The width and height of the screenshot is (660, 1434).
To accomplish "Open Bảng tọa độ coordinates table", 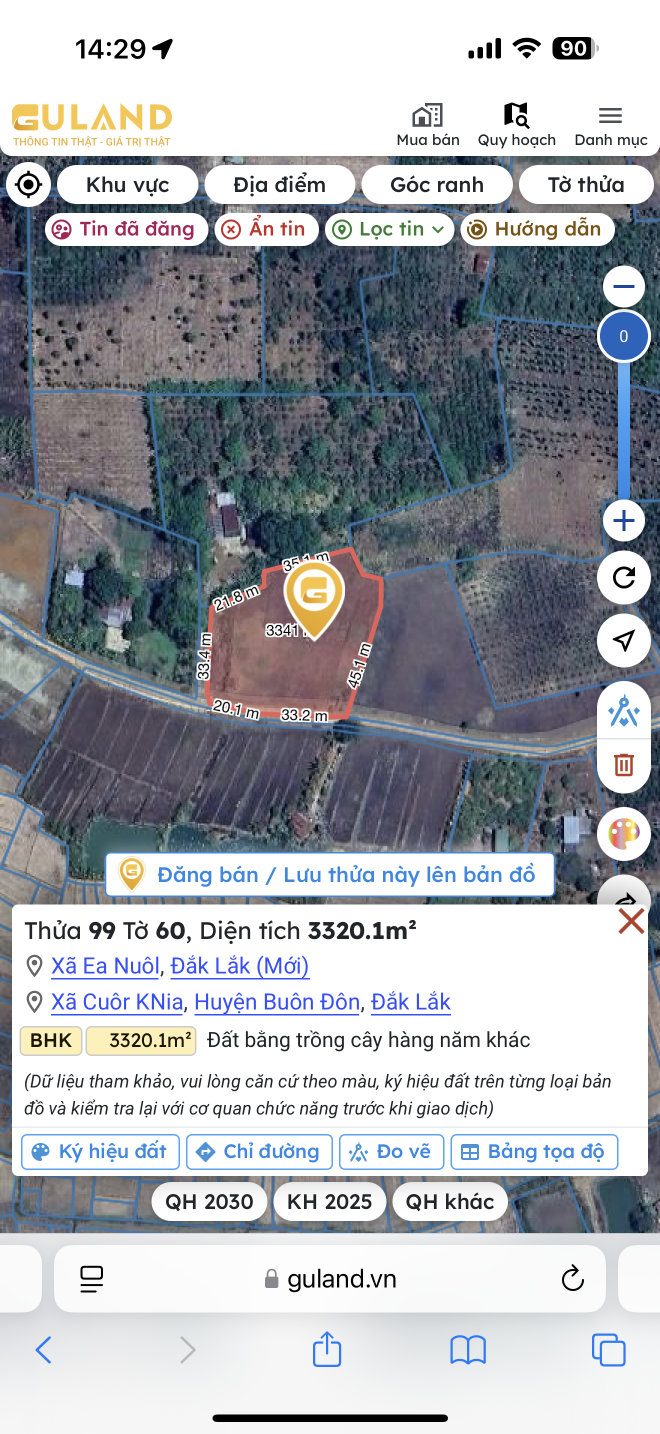I will tap(534, 1152).
